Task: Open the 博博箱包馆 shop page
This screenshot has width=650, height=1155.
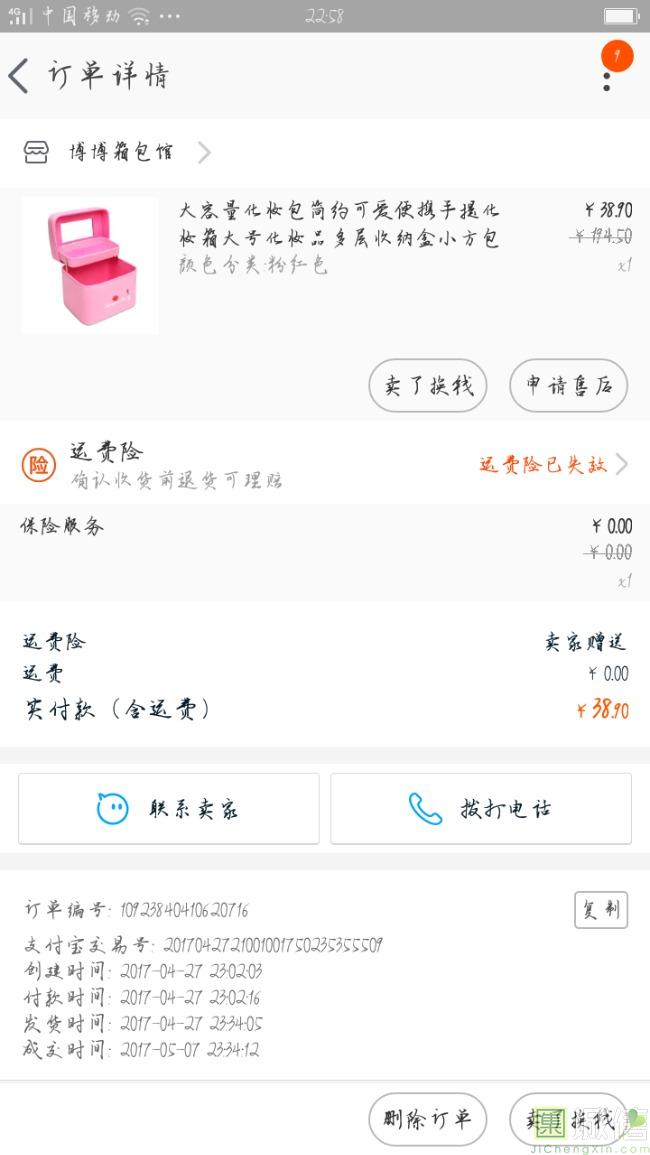Action: [120, 152]
